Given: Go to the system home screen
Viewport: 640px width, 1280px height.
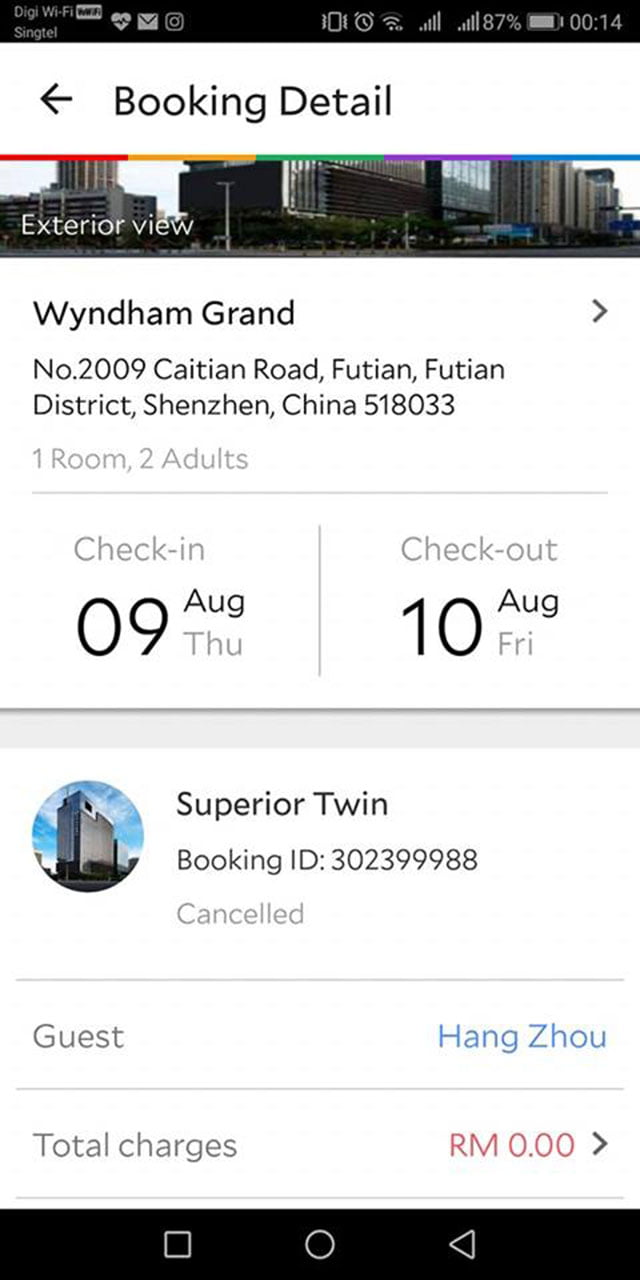Looking at the screenshot, I should 320,1244.
